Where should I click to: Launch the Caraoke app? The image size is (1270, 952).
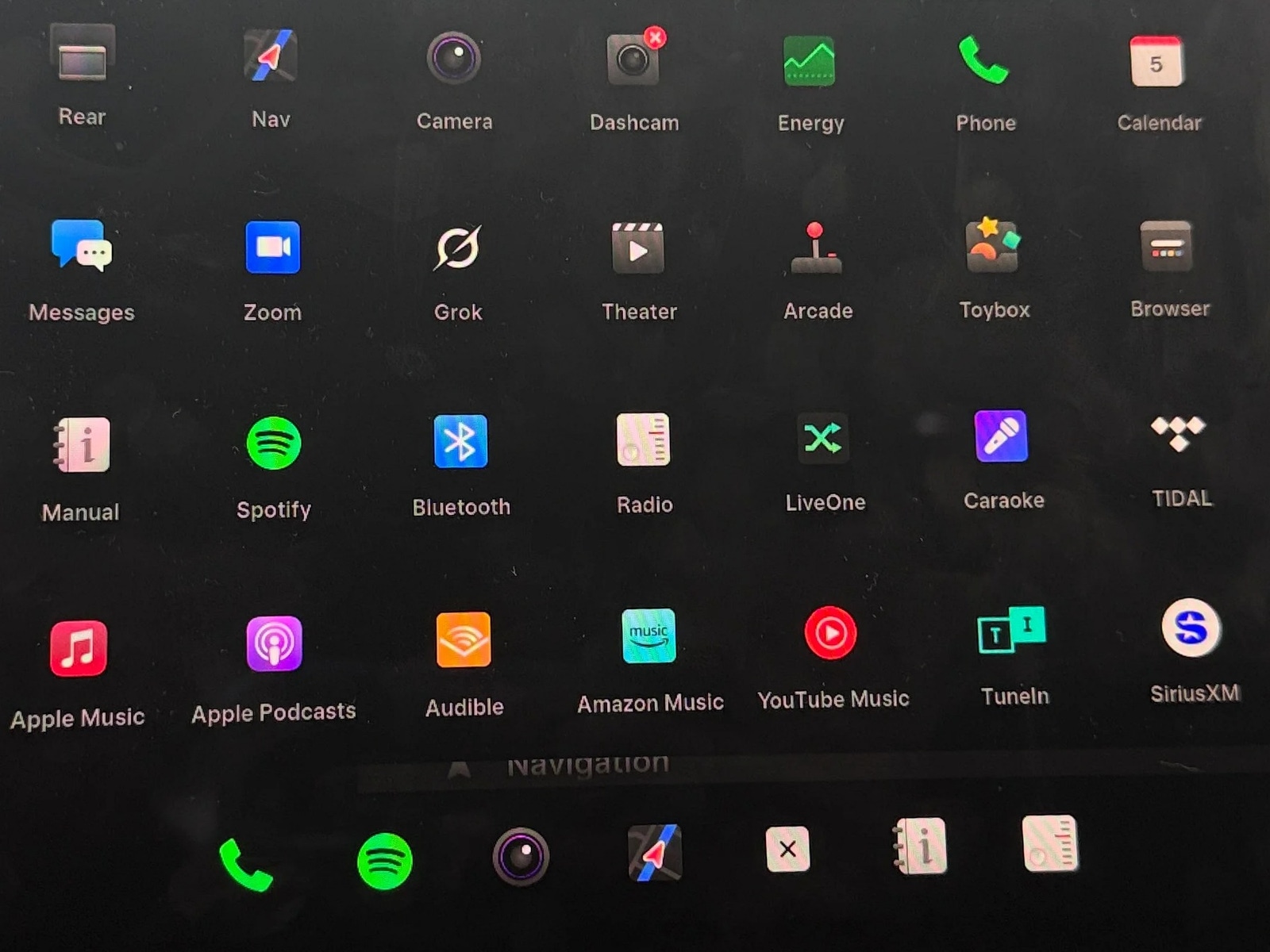tap(1001, 436)
